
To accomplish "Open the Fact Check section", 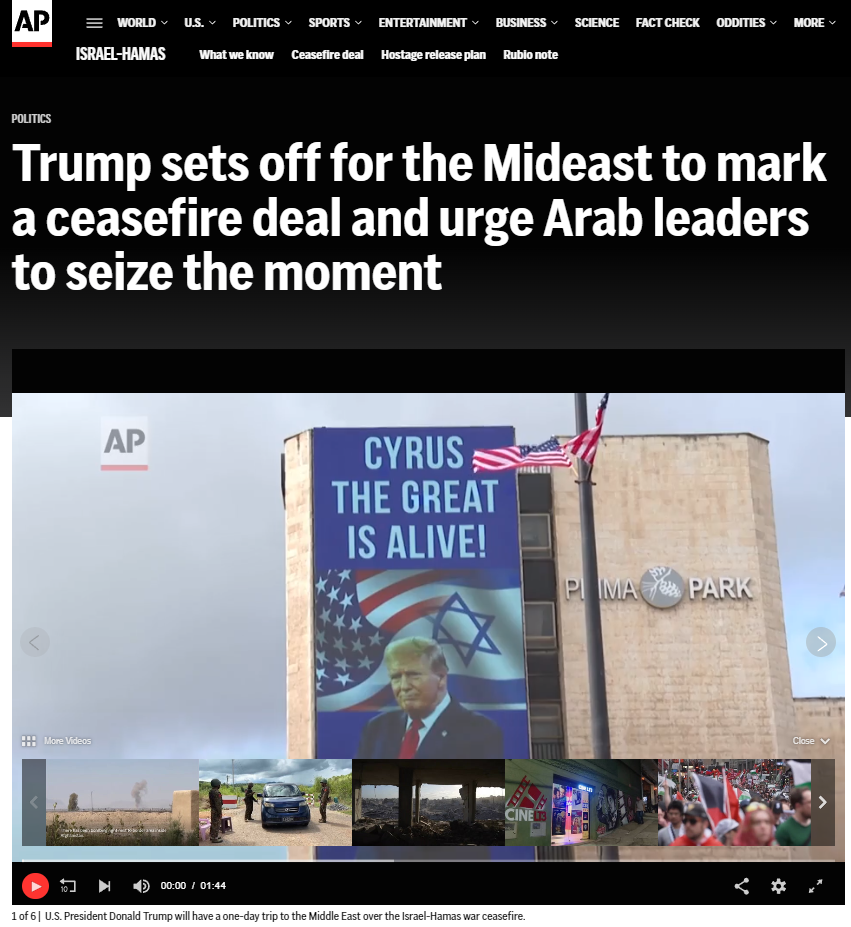I will click(x=668, y=23).
